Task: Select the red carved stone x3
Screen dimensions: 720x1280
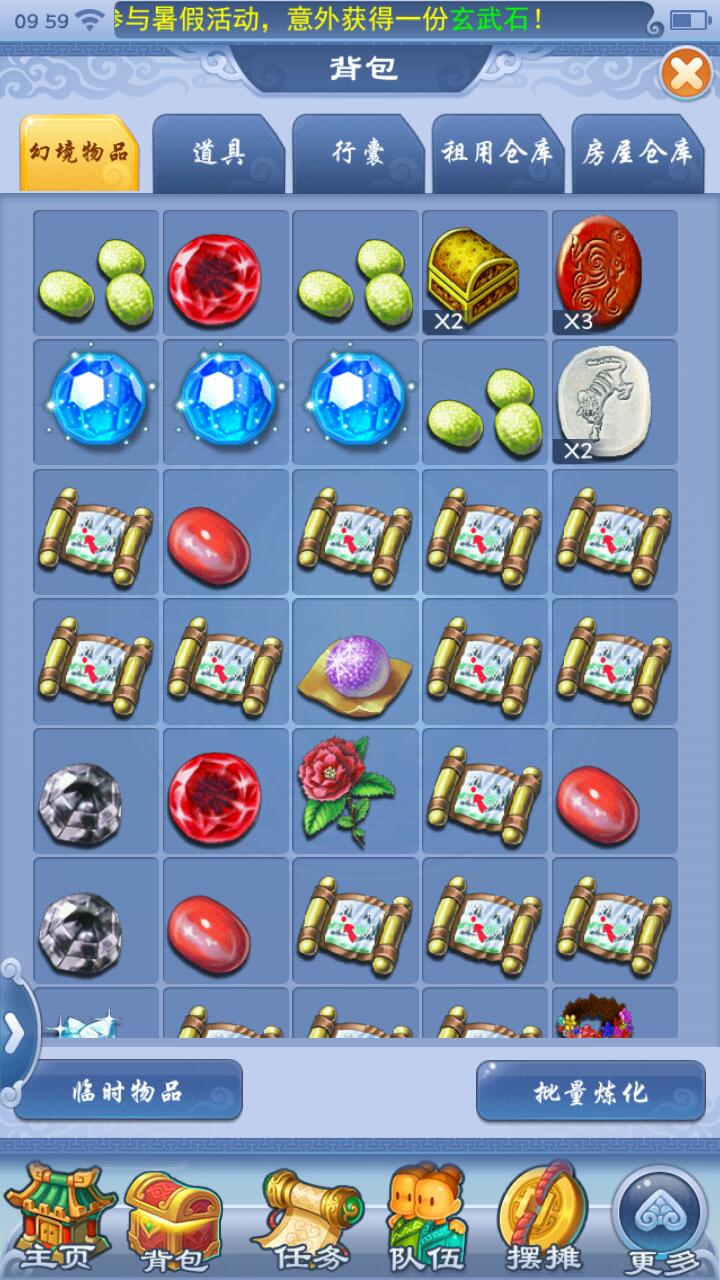Action: pyautogui.click(x=613, y=273)
